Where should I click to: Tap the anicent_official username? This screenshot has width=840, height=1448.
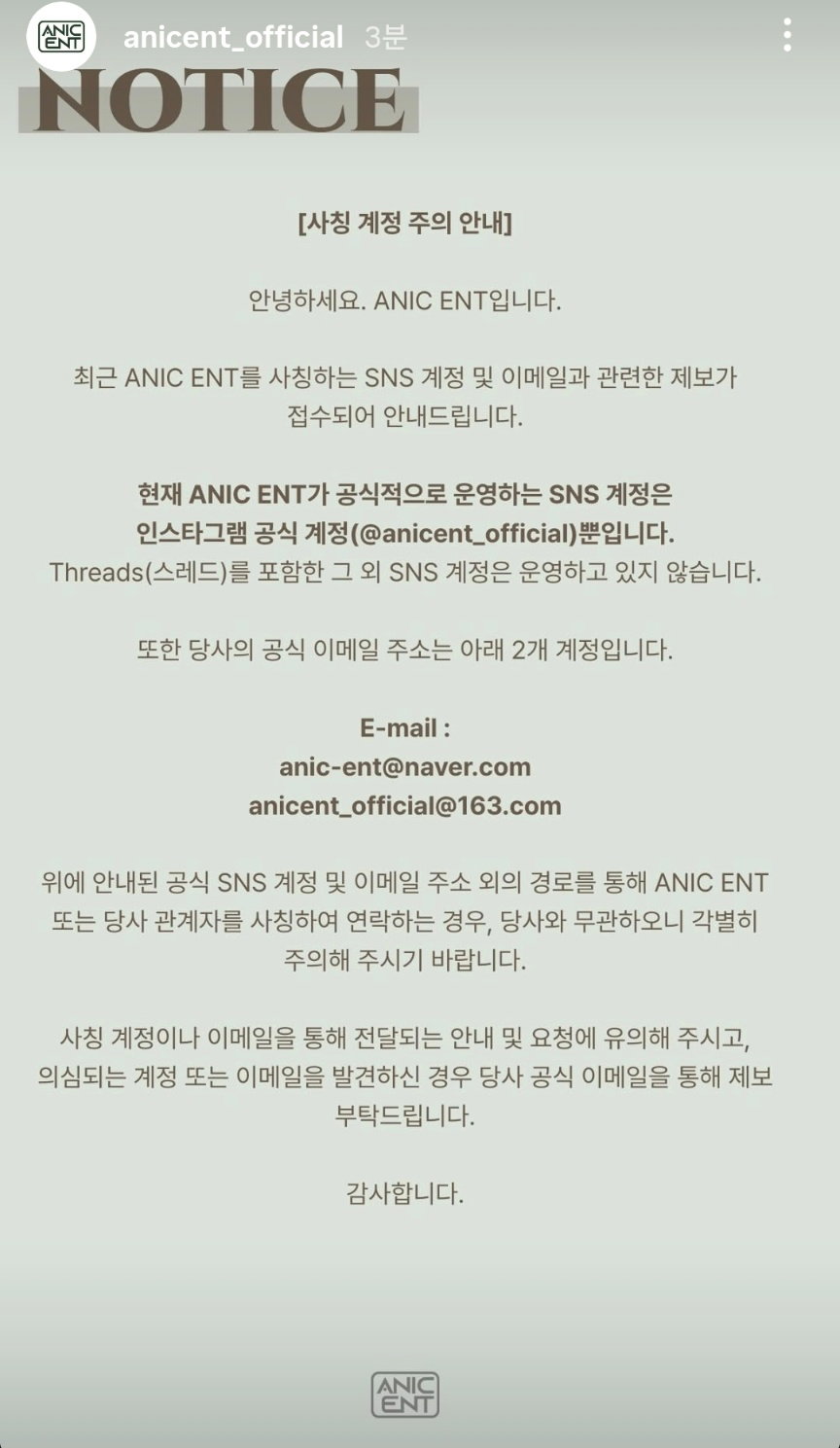click(x=233, y=37)
